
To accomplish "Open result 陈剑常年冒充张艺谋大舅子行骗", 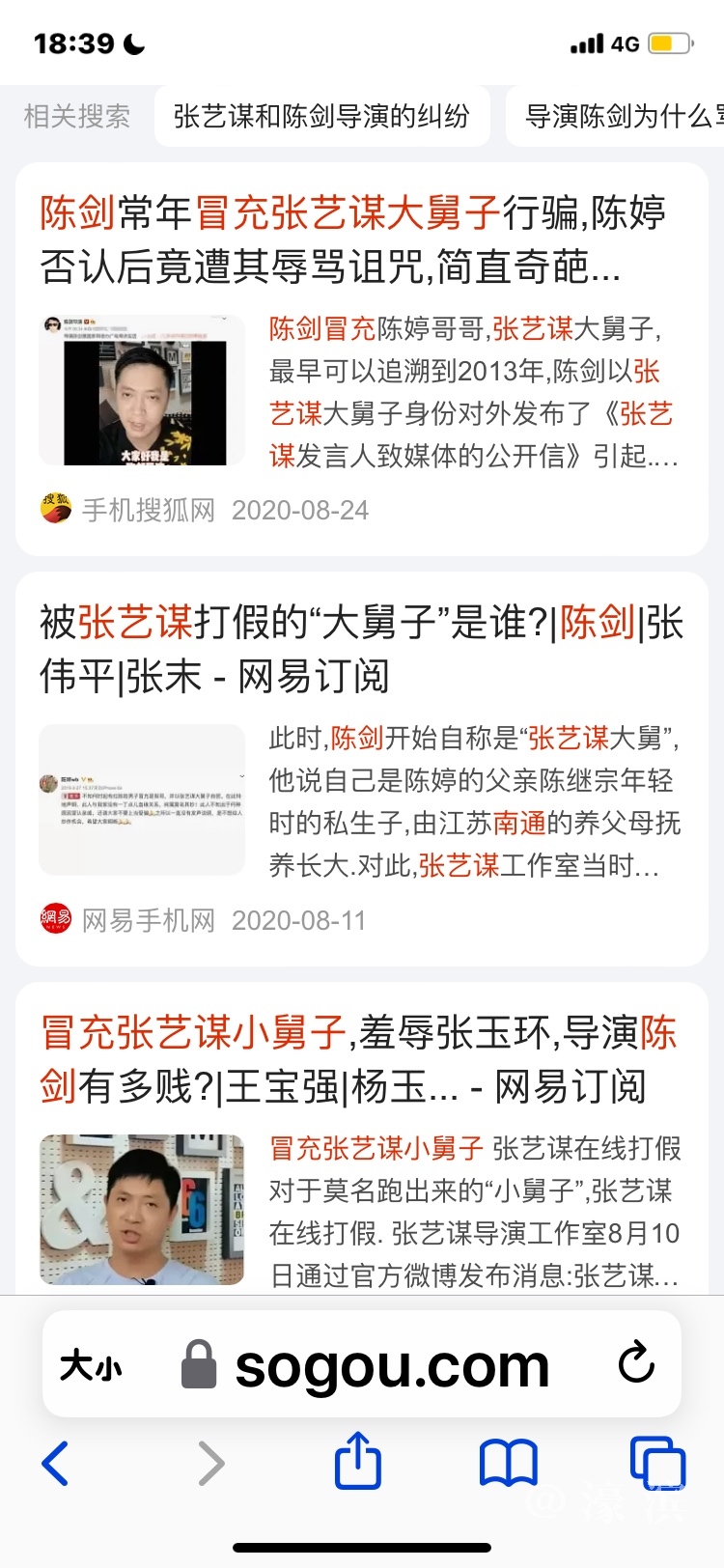I will (352, 238).
